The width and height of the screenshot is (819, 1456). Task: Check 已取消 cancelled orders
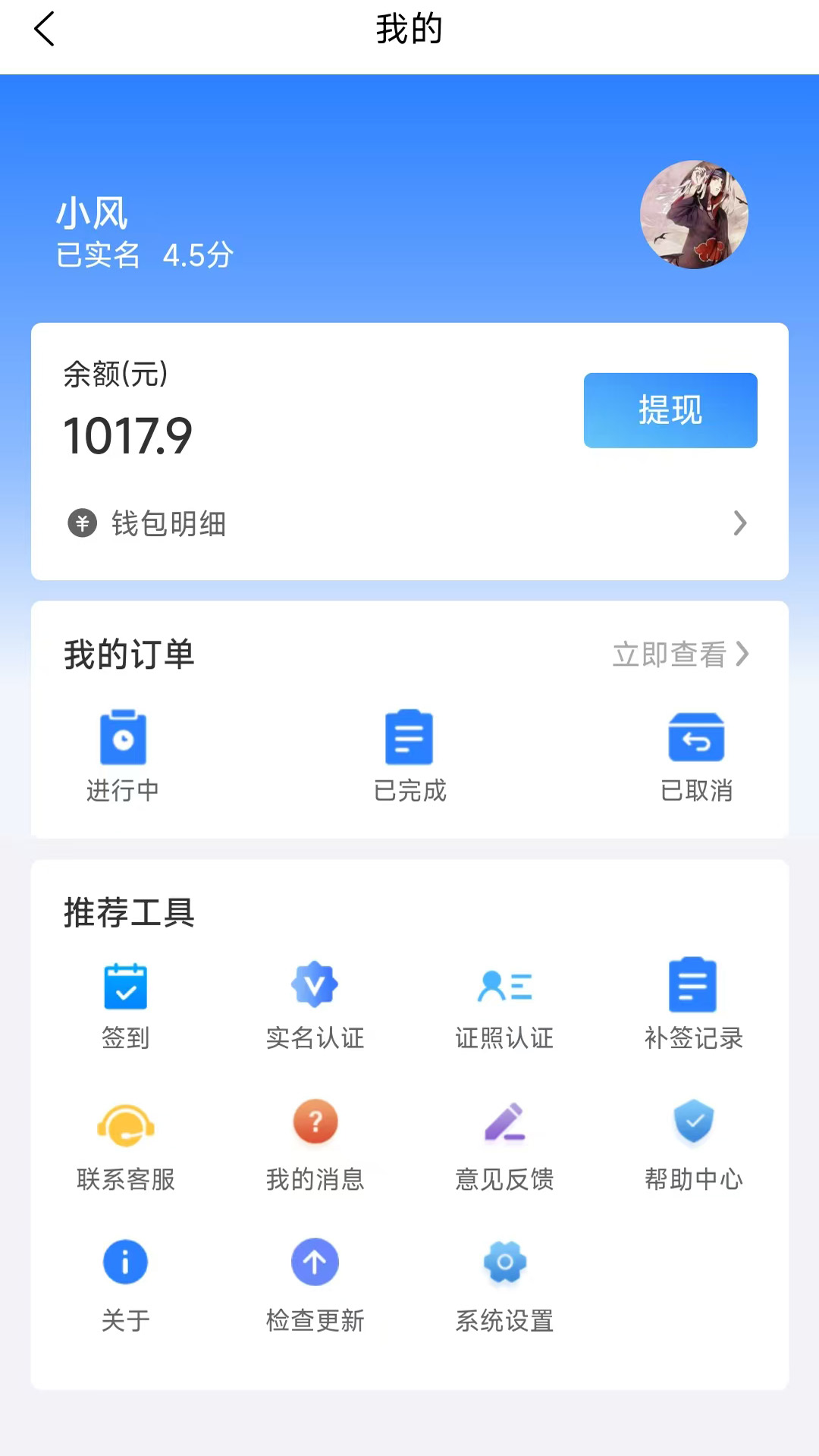pos(696,755)
